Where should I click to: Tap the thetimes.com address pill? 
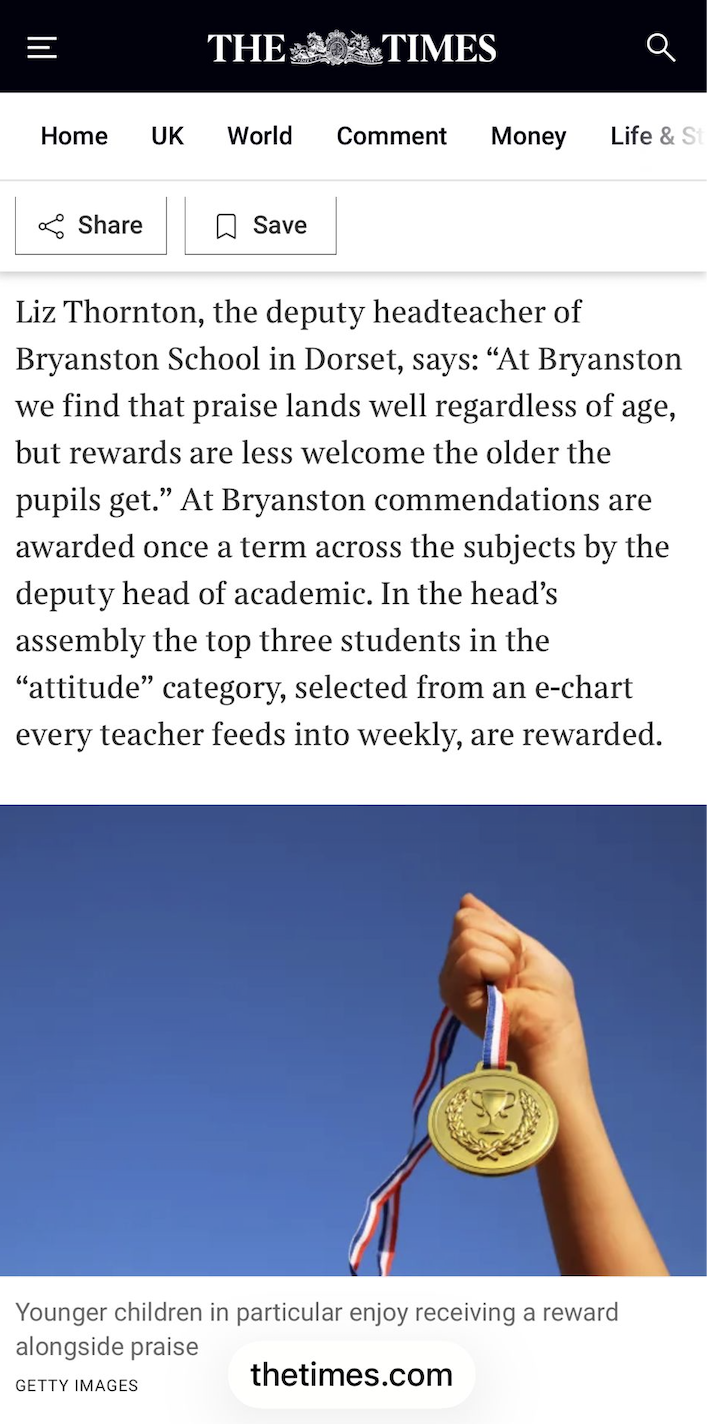pyautogui.click(x=351, y=1375)
